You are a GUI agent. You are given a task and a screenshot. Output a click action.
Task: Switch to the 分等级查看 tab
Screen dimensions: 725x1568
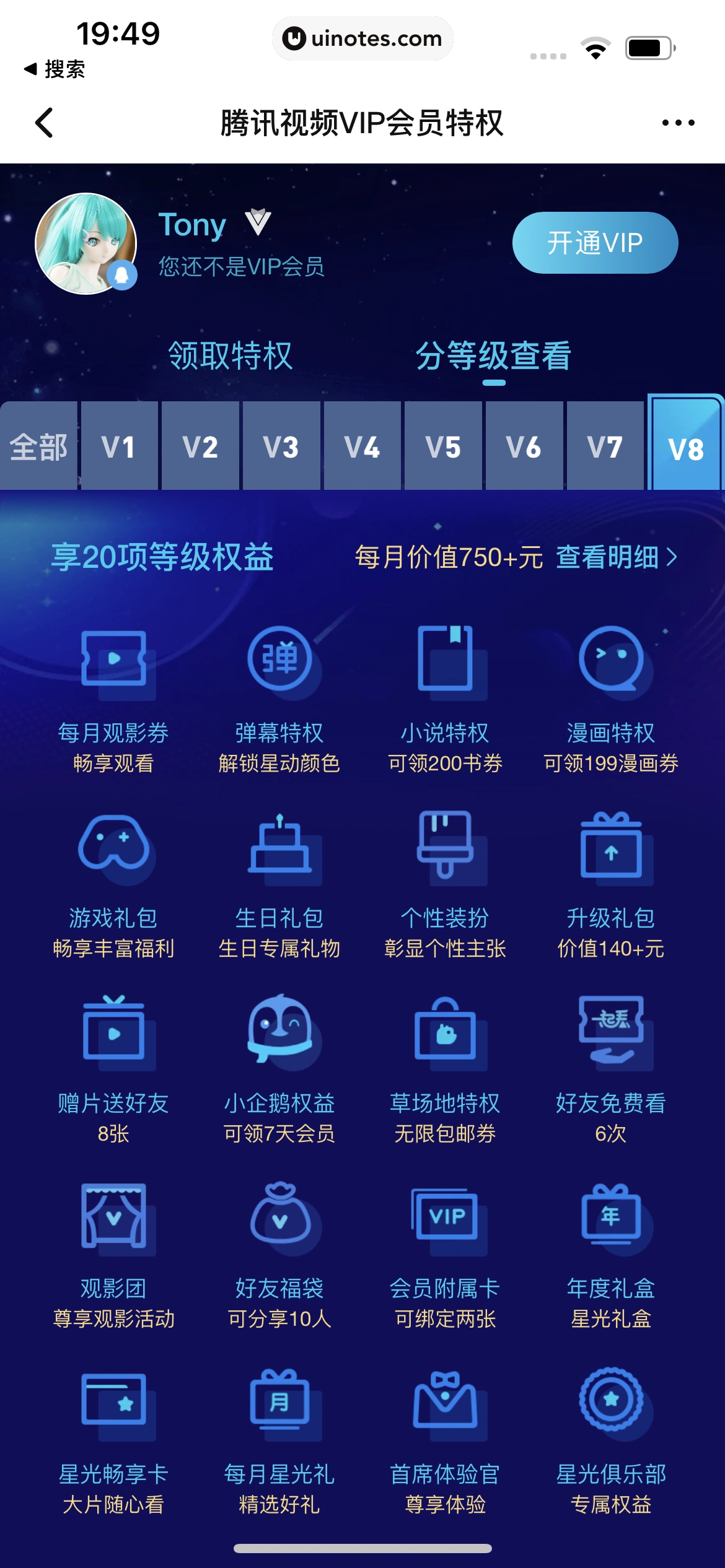(494, 357)
